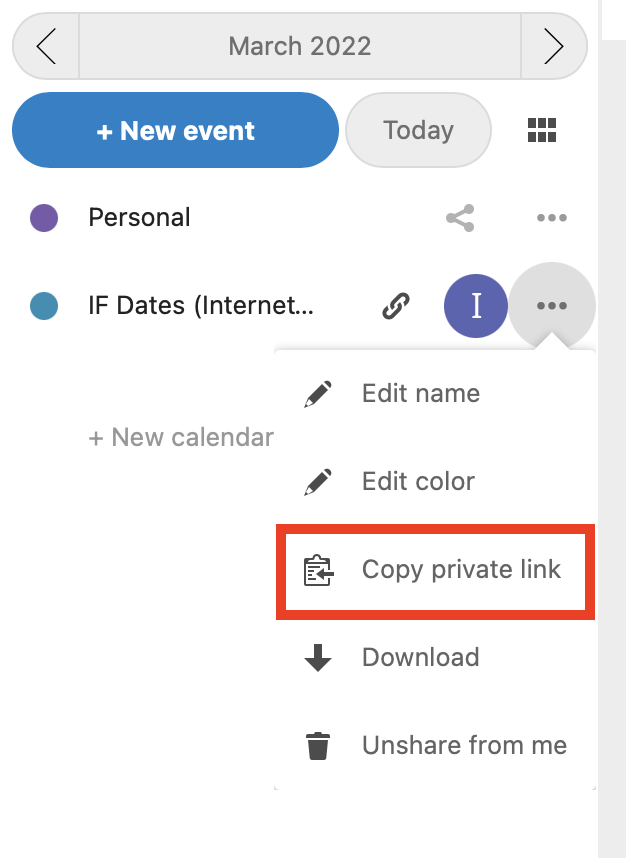Download the IF Dates calendar
The width and height of the screenshot is (626, 858).
point(420,658)
